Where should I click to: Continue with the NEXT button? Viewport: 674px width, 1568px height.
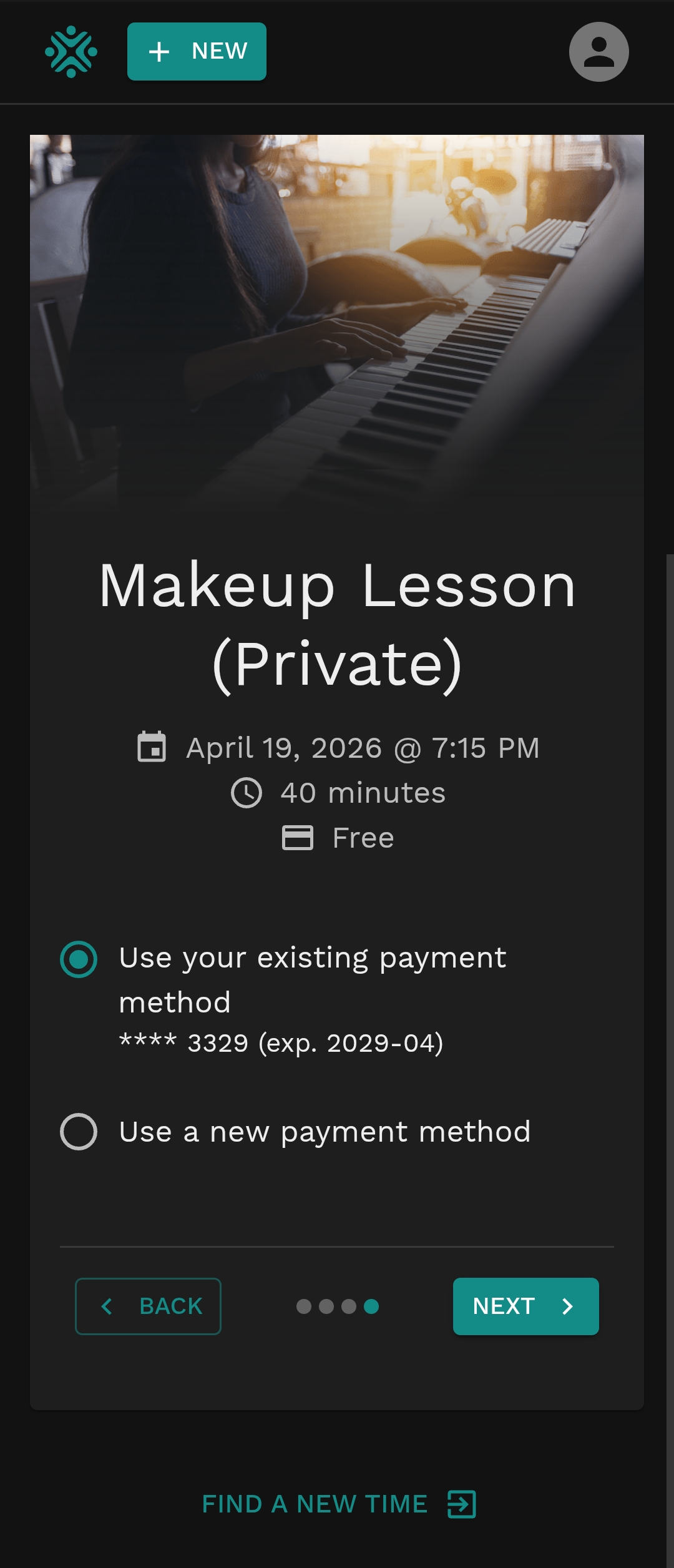click(525, 1306)
